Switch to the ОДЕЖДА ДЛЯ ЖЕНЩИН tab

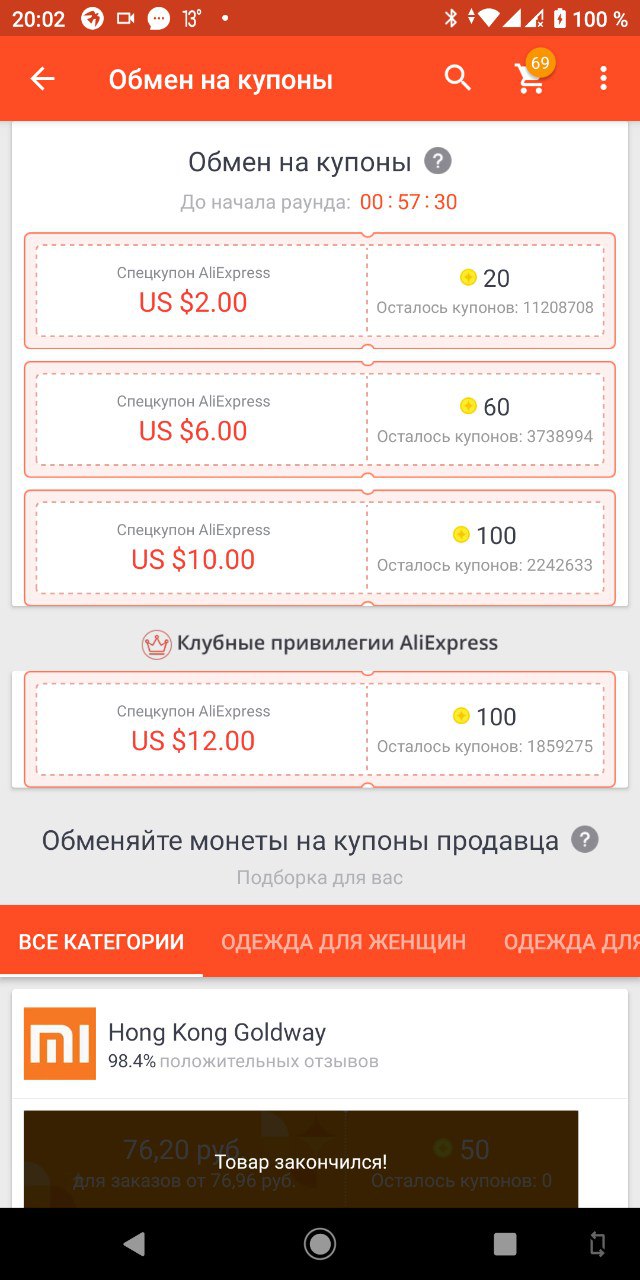pyautogui.click(x=344, y=942)
